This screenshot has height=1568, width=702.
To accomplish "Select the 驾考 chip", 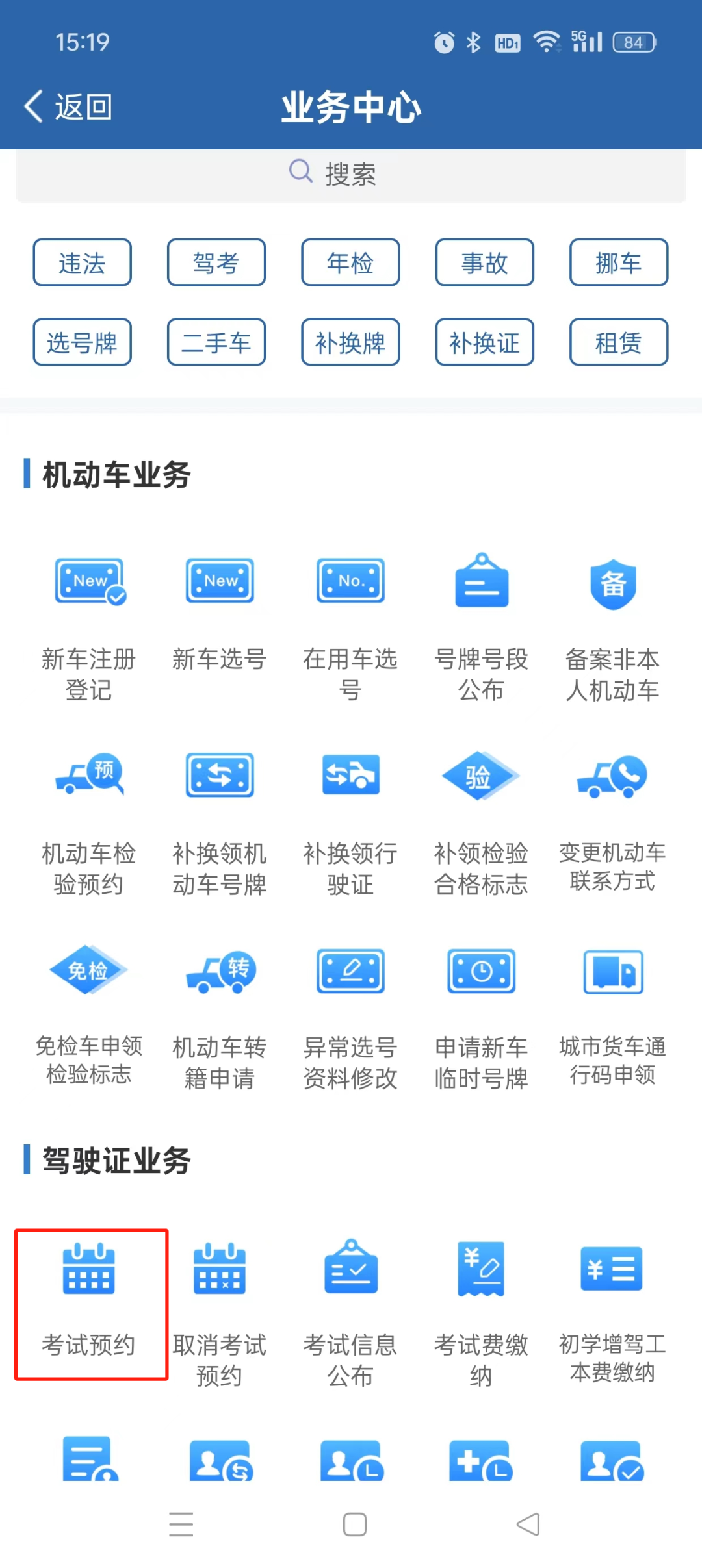I will tap(216, 263).
